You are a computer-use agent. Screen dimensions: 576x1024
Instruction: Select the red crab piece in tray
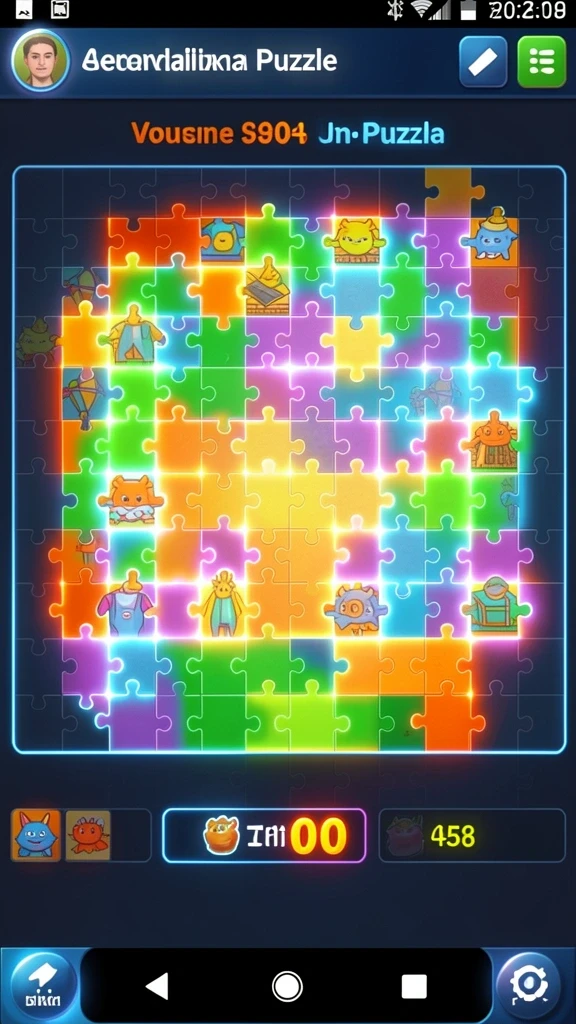[88, 835]
